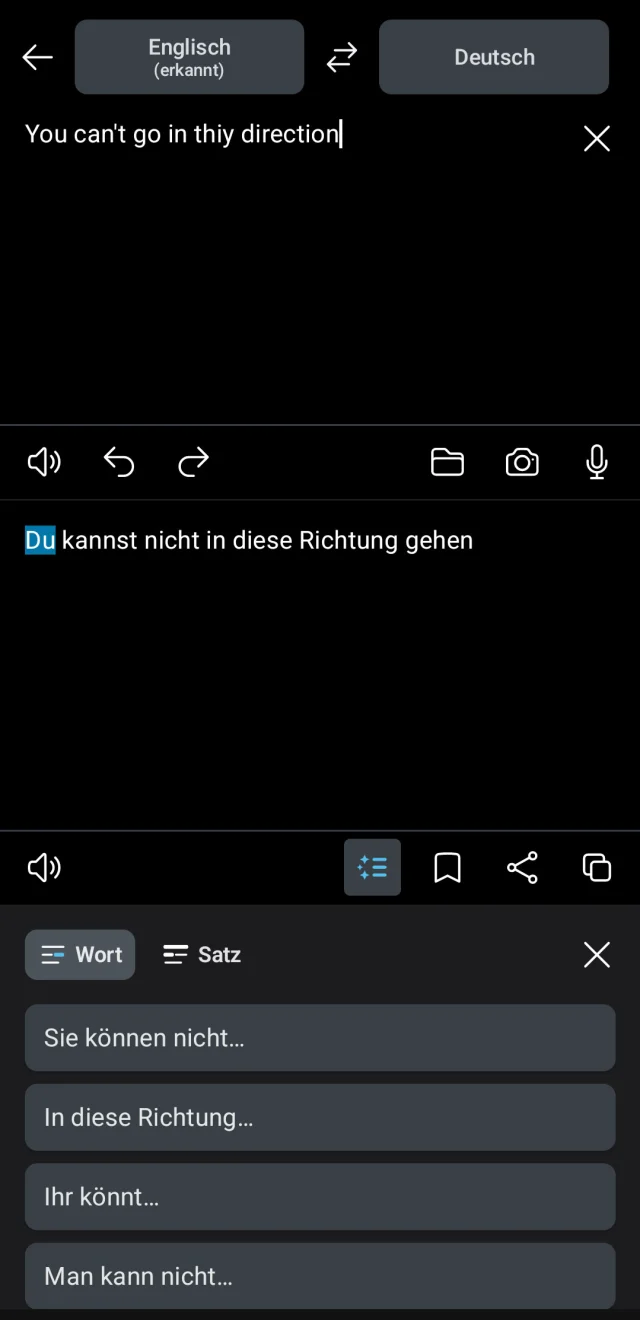
Task: Redo the last text edit
Action: pos(193,462)
